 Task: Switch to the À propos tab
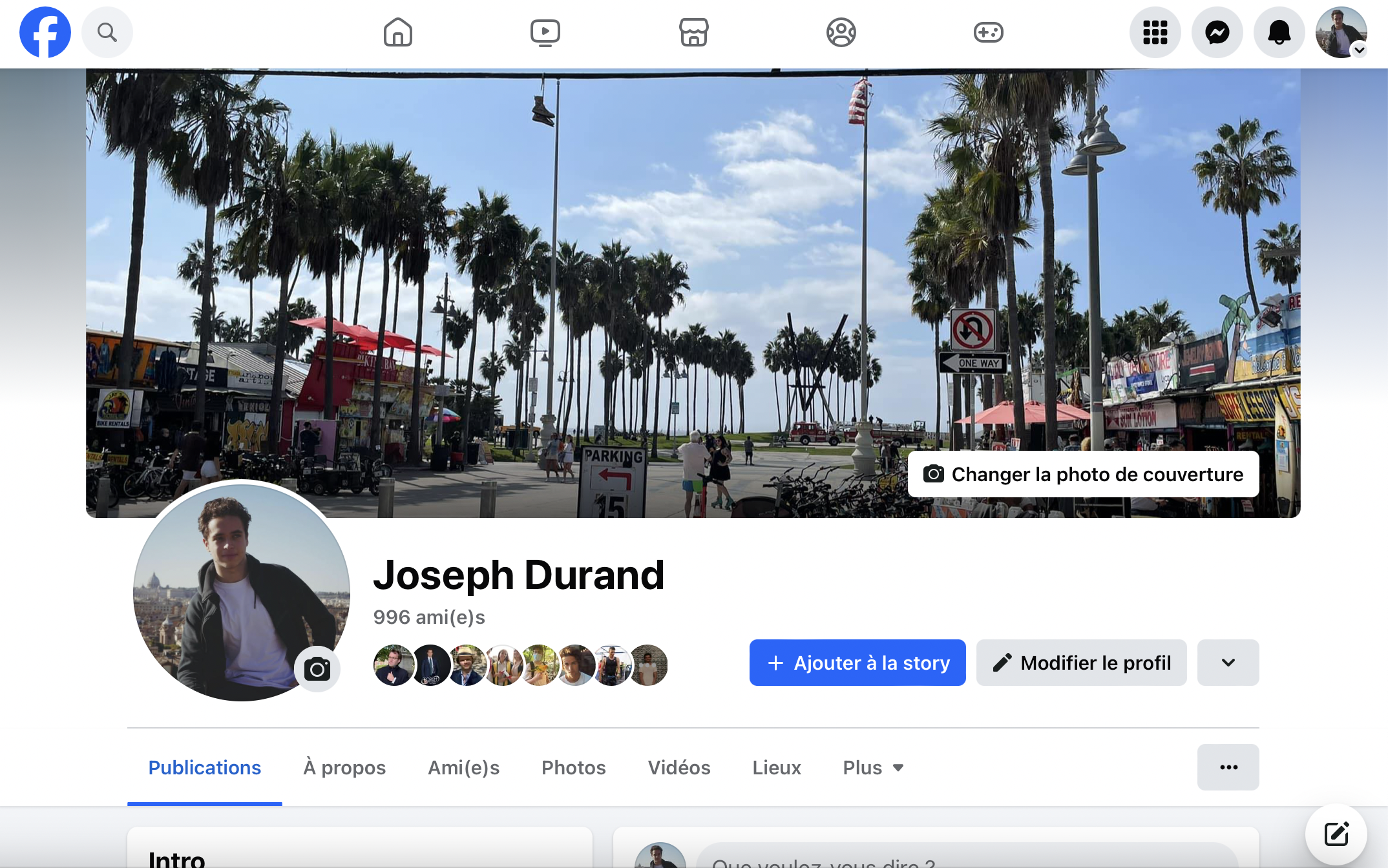(x=344, y=767)
